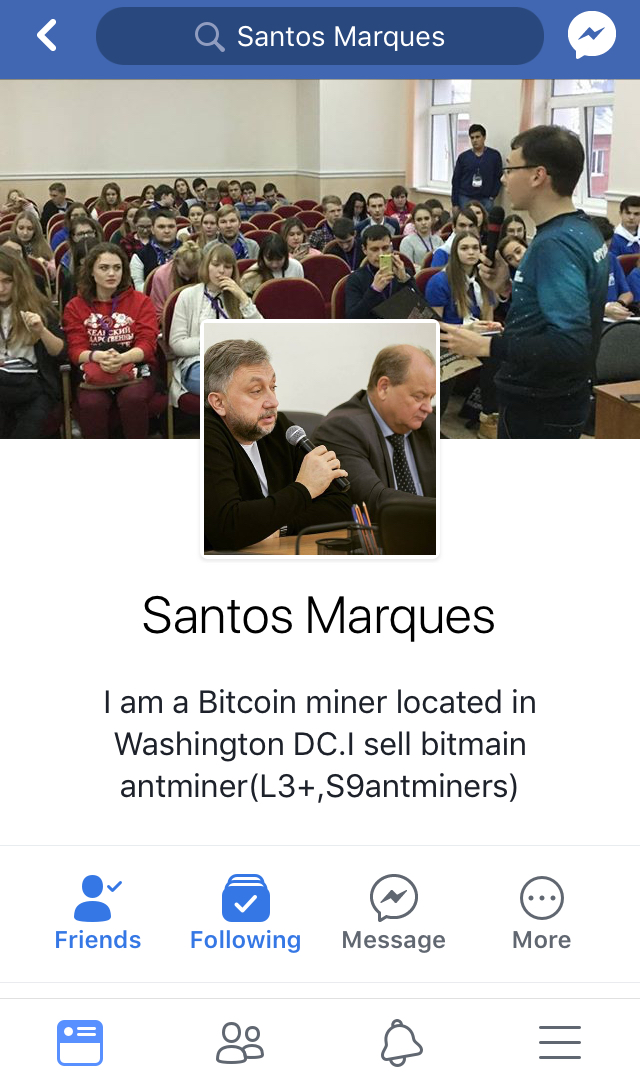
Task: Tap the Following button
Action: 245,912
